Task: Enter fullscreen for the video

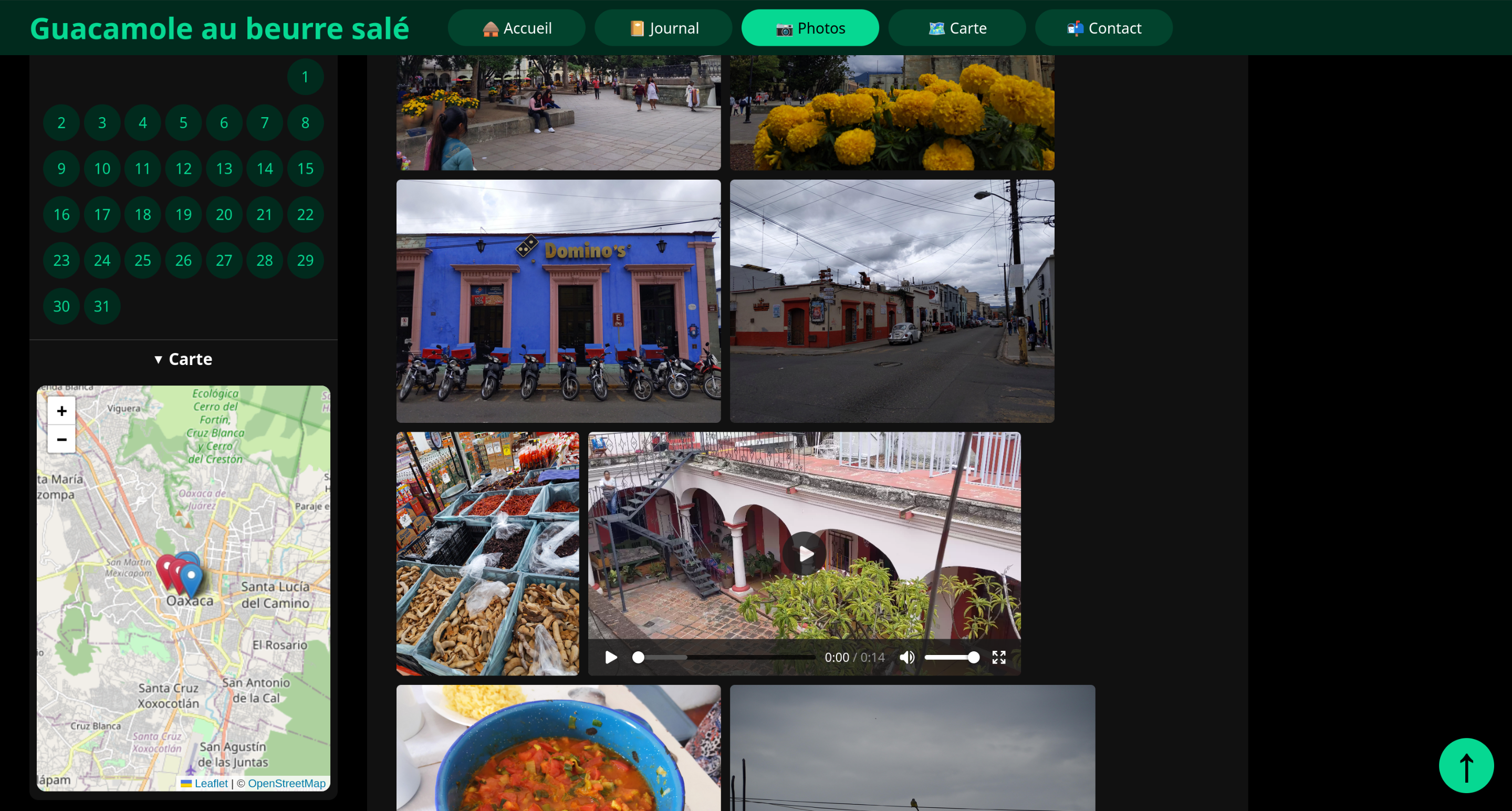Action: (998, 657)
